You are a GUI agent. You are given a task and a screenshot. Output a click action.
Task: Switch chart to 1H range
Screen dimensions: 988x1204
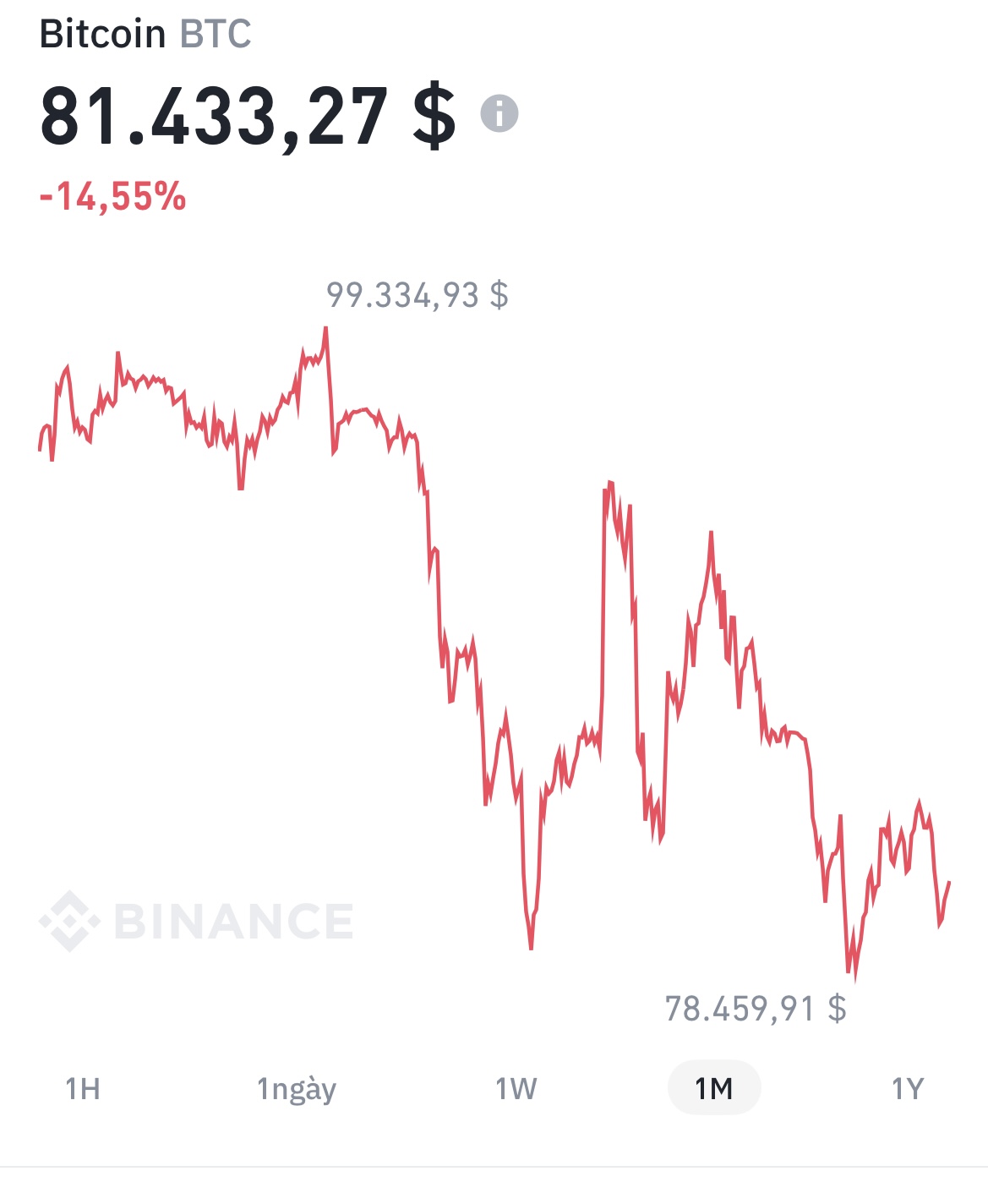tap(83, 1088)
